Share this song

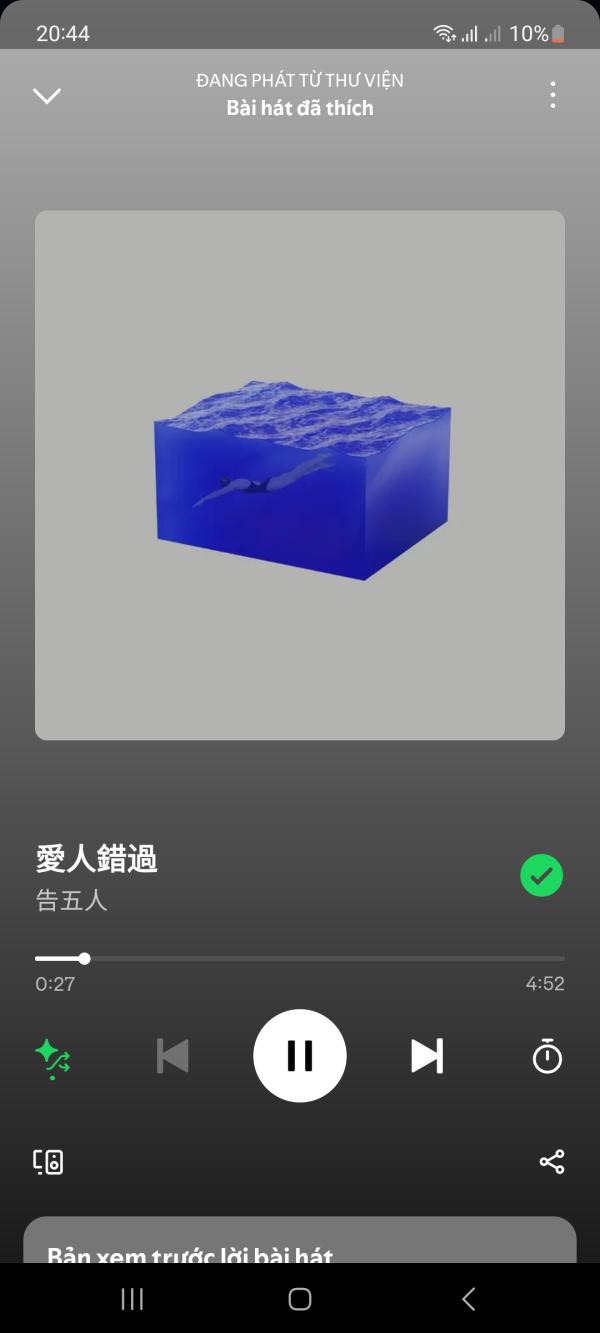552,1162
